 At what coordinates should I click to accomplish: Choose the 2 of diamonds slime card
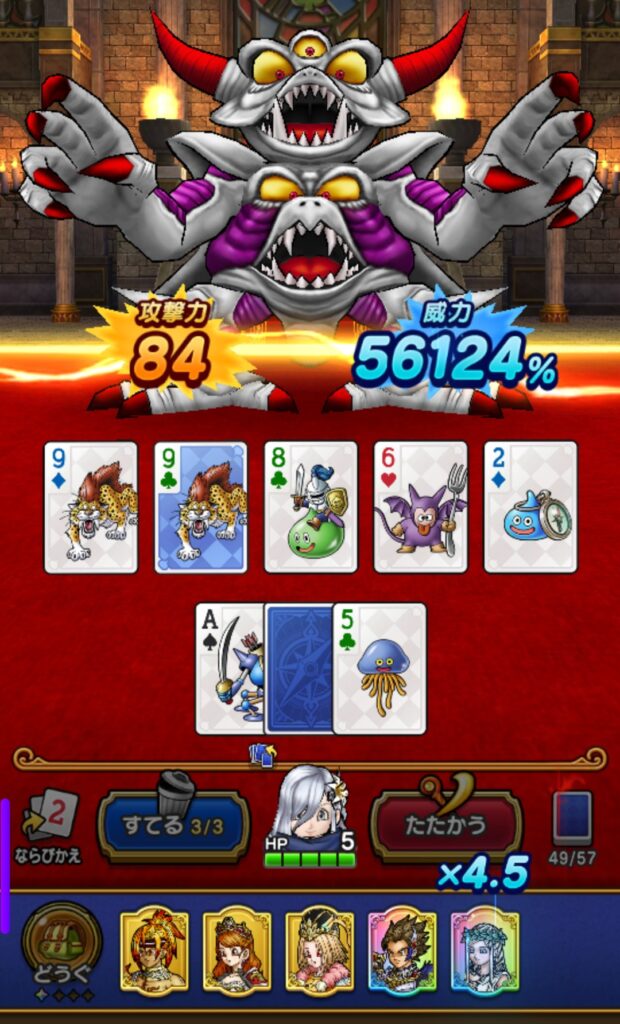tap(530, 507)
